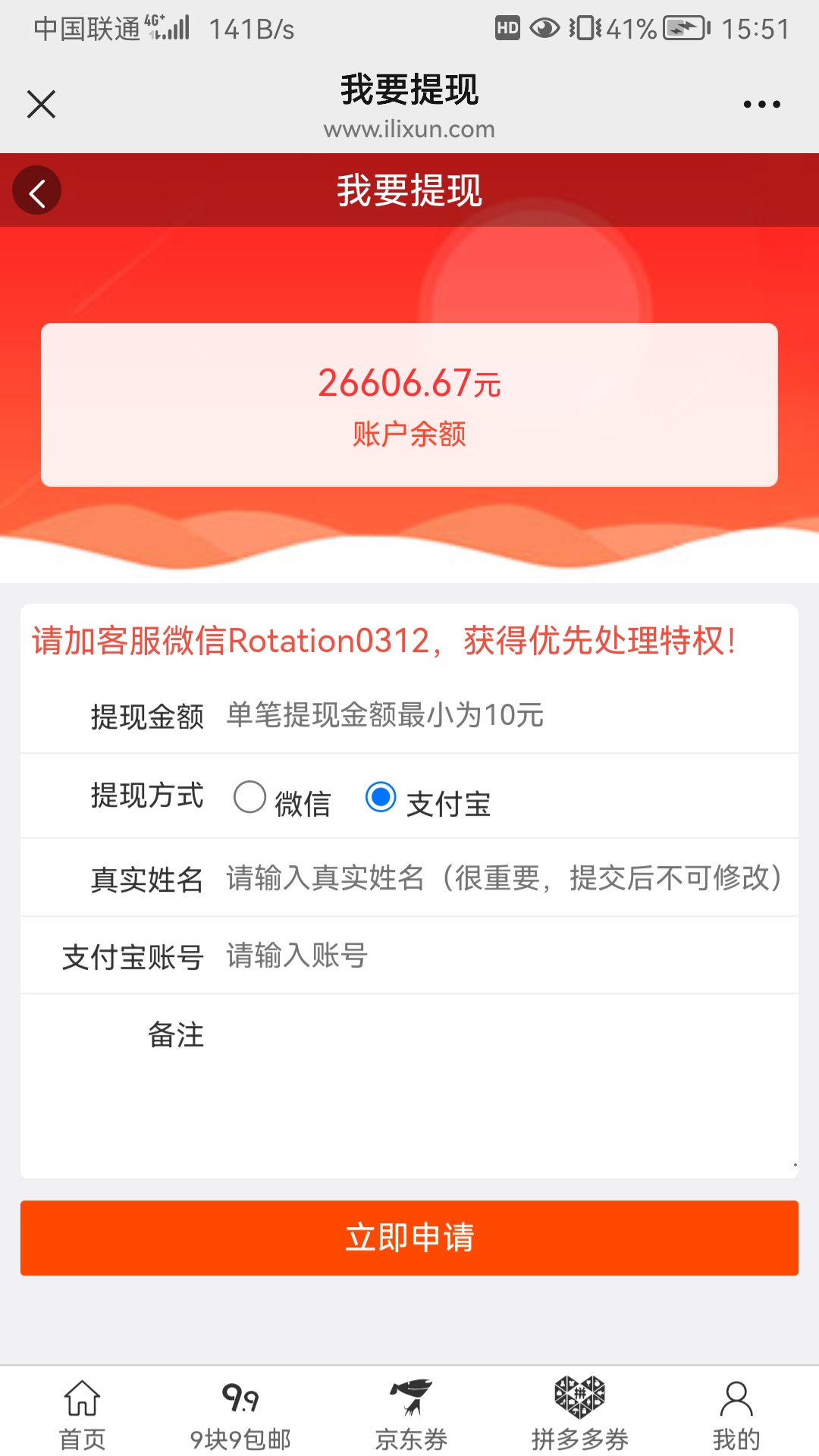The width and height of the screenshot is (819, 1456).
Task: Select 支付宝 as withdrawal method
Action: (381, 797)
